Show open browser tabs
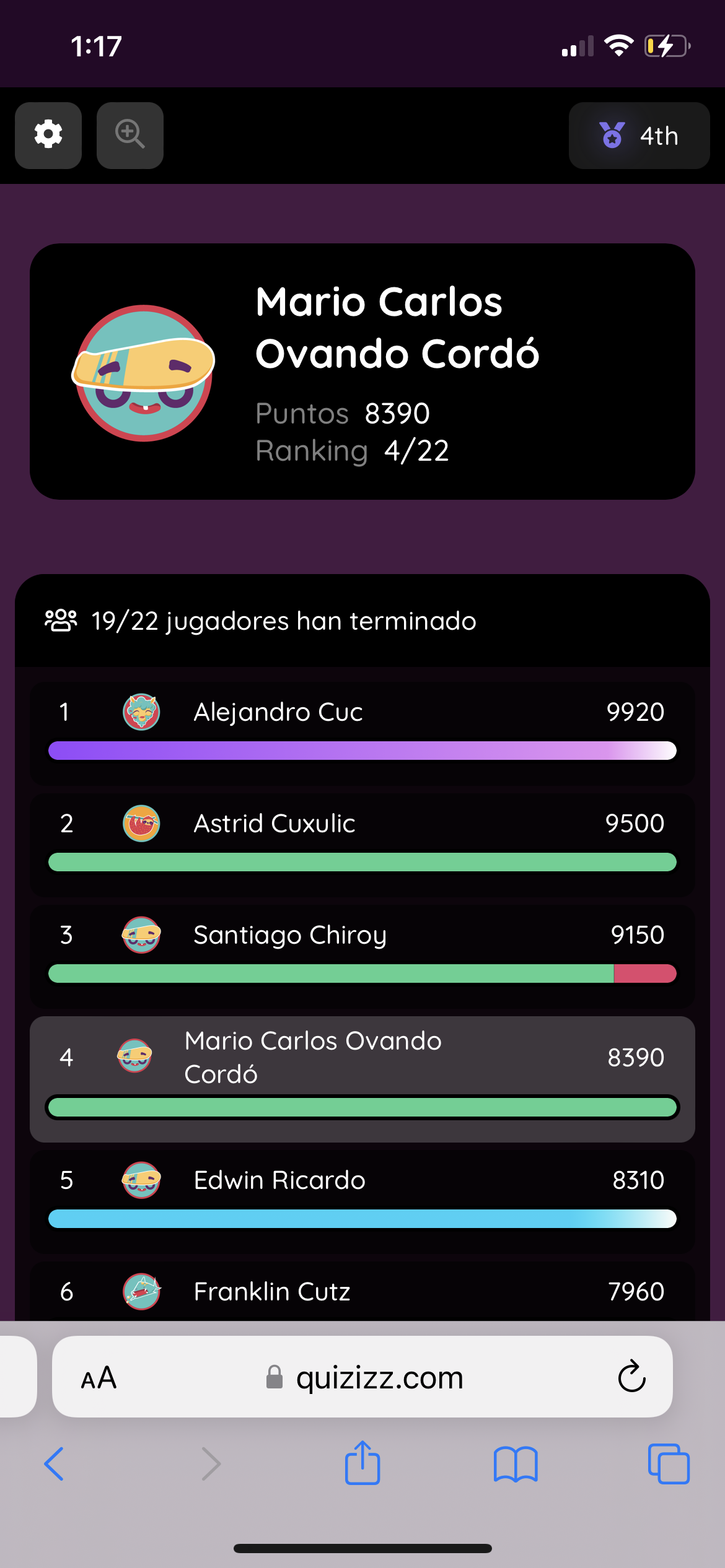 (669, 1464)
